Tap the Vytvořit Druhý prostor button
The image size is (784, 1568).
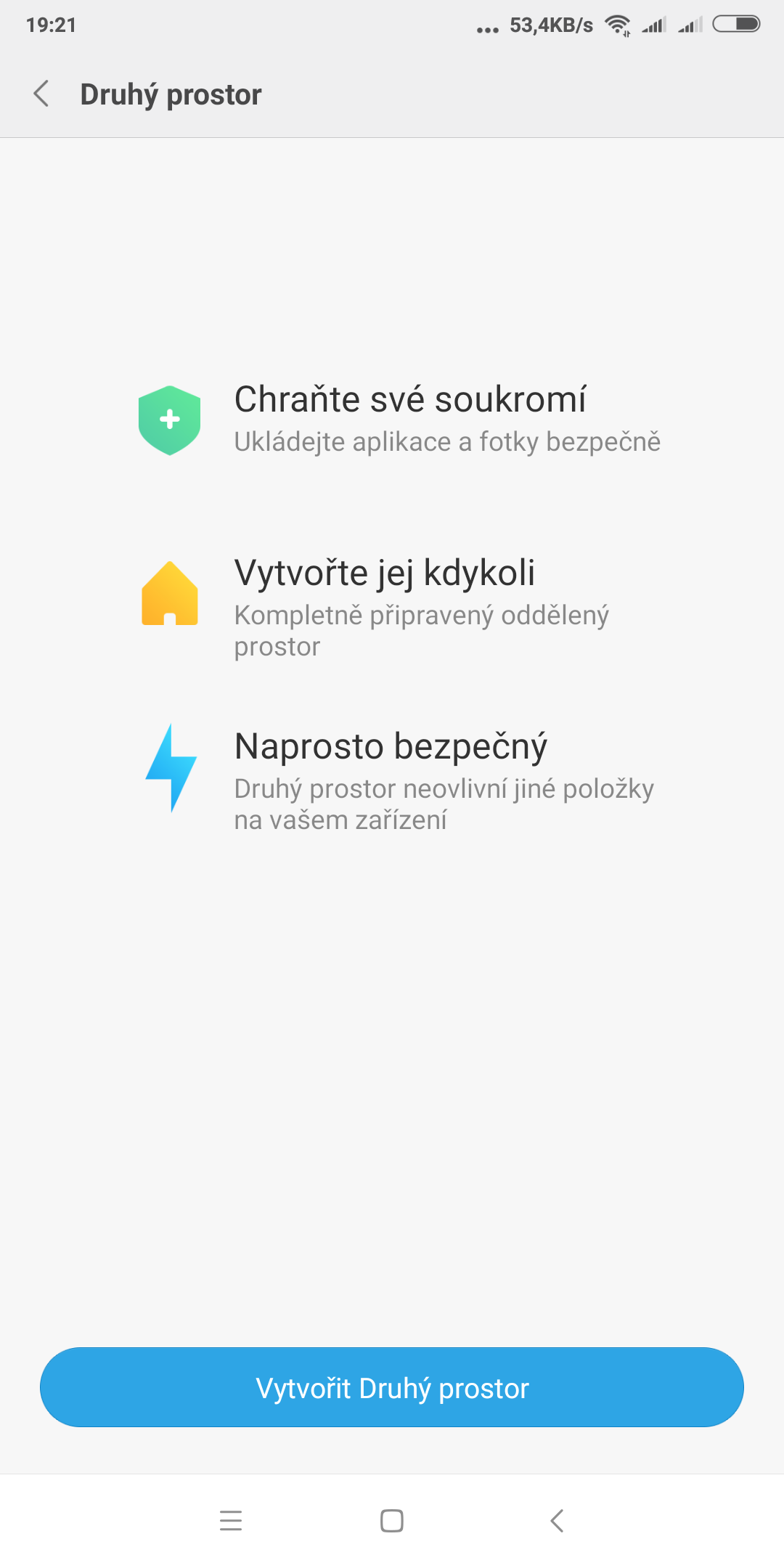(392, 1387)
